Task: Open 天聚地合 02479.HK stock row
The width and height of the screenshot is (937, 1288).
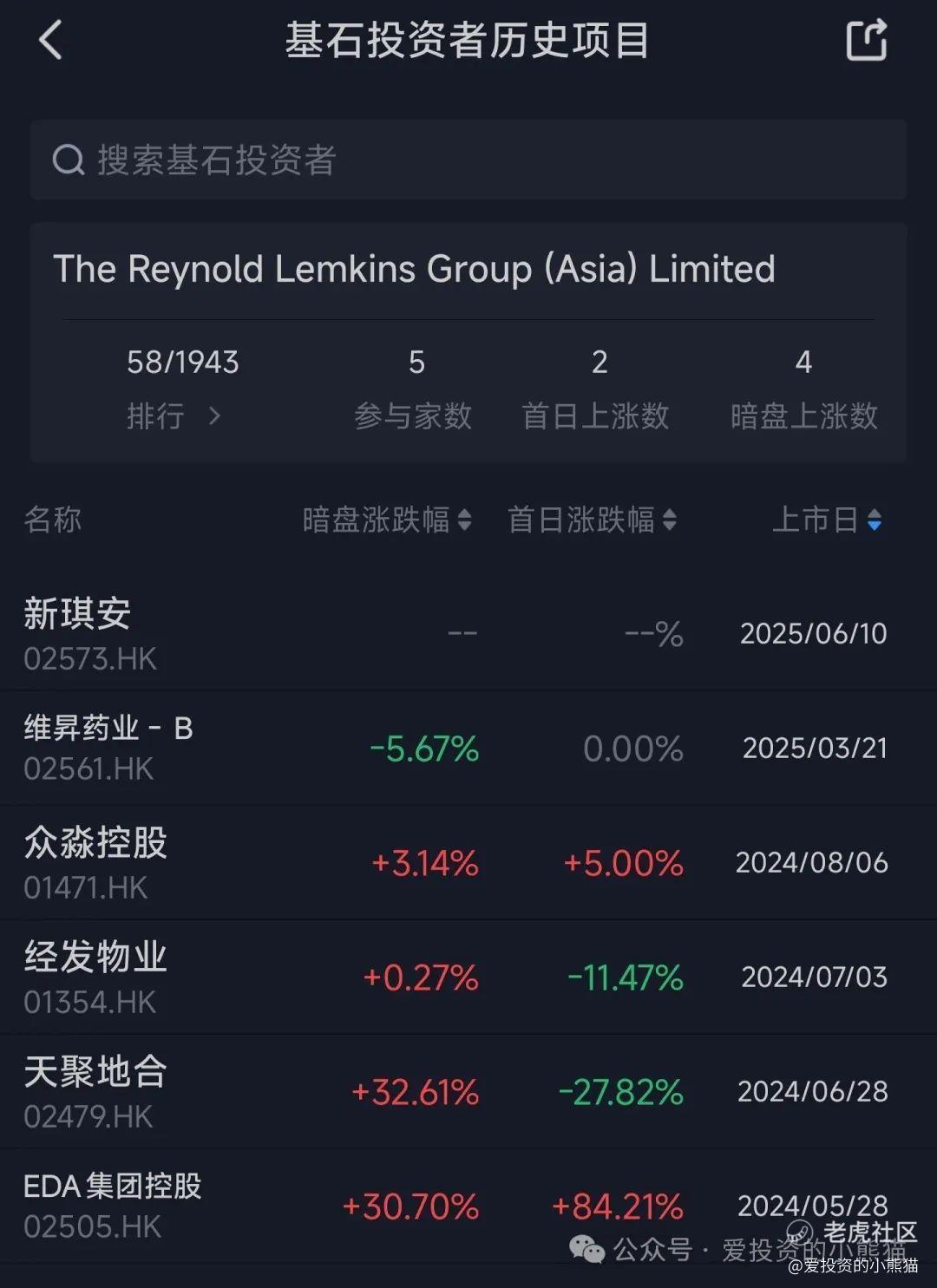Action: [468, 1091]
